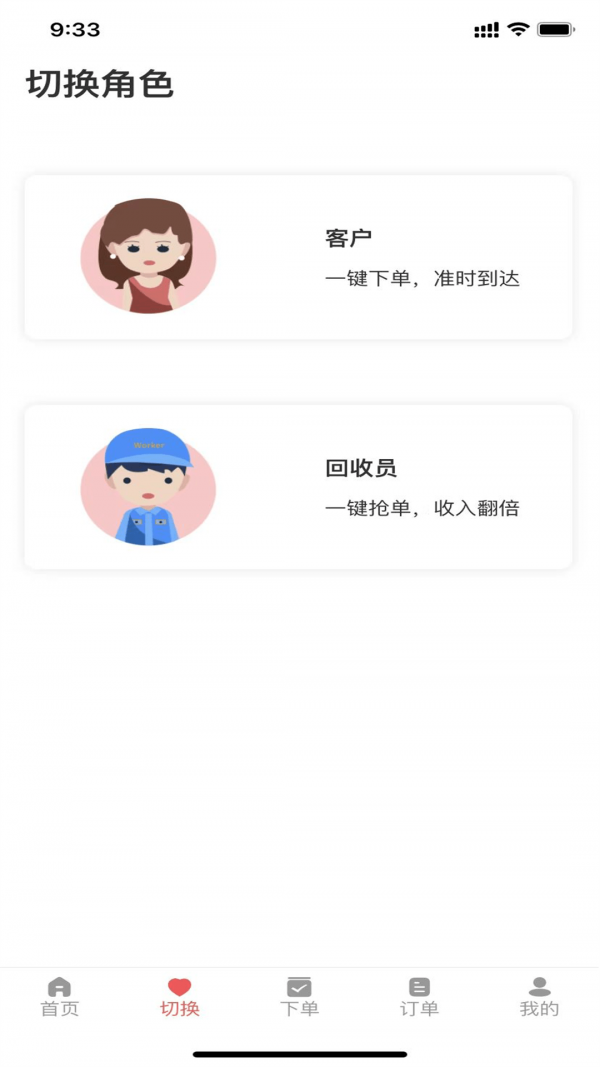Open the 下单 place order tab
600x1067 pixels.
(x=299, y=997)
